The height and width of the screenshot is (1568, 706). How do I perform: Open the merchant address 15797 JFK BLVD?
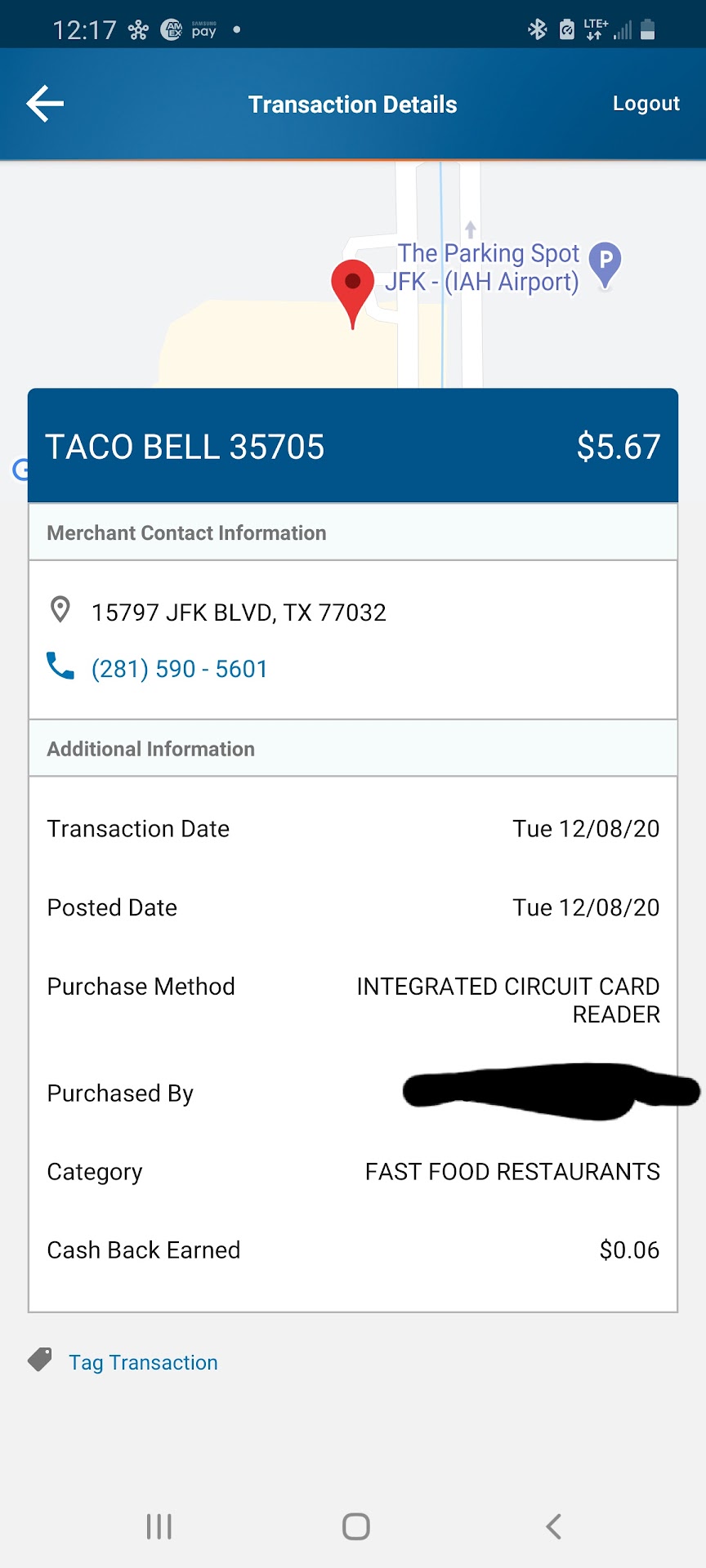click(238, 612)
